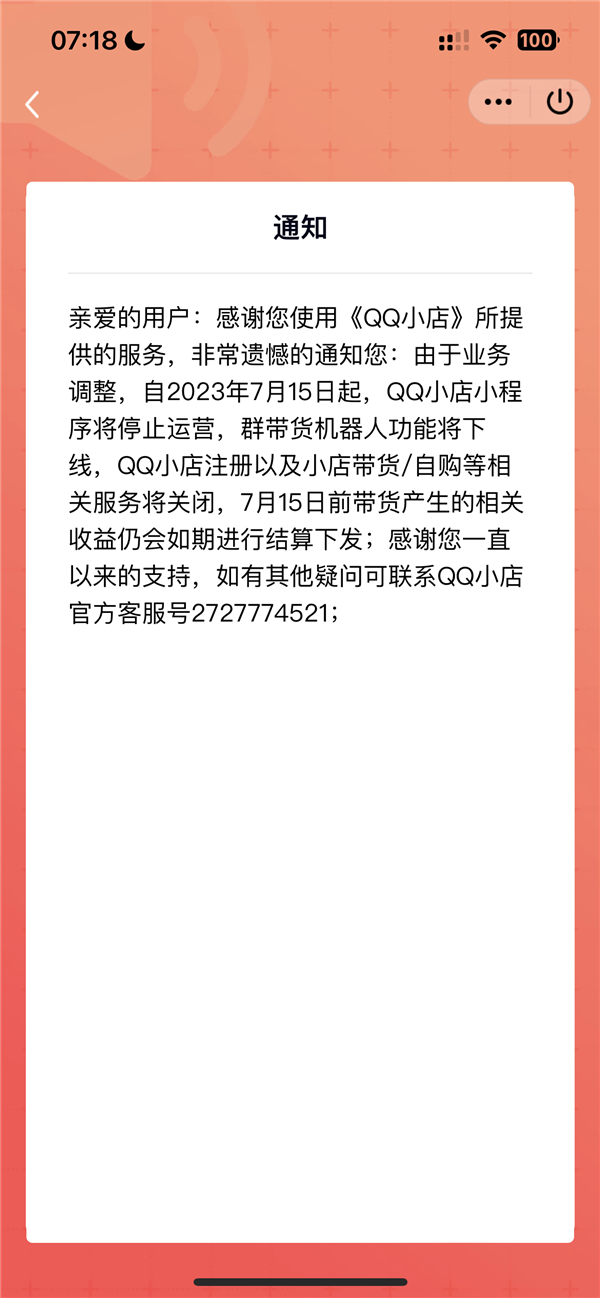Close the mini program with power icon
This screenshot has width=600, height=1298.
560,102
